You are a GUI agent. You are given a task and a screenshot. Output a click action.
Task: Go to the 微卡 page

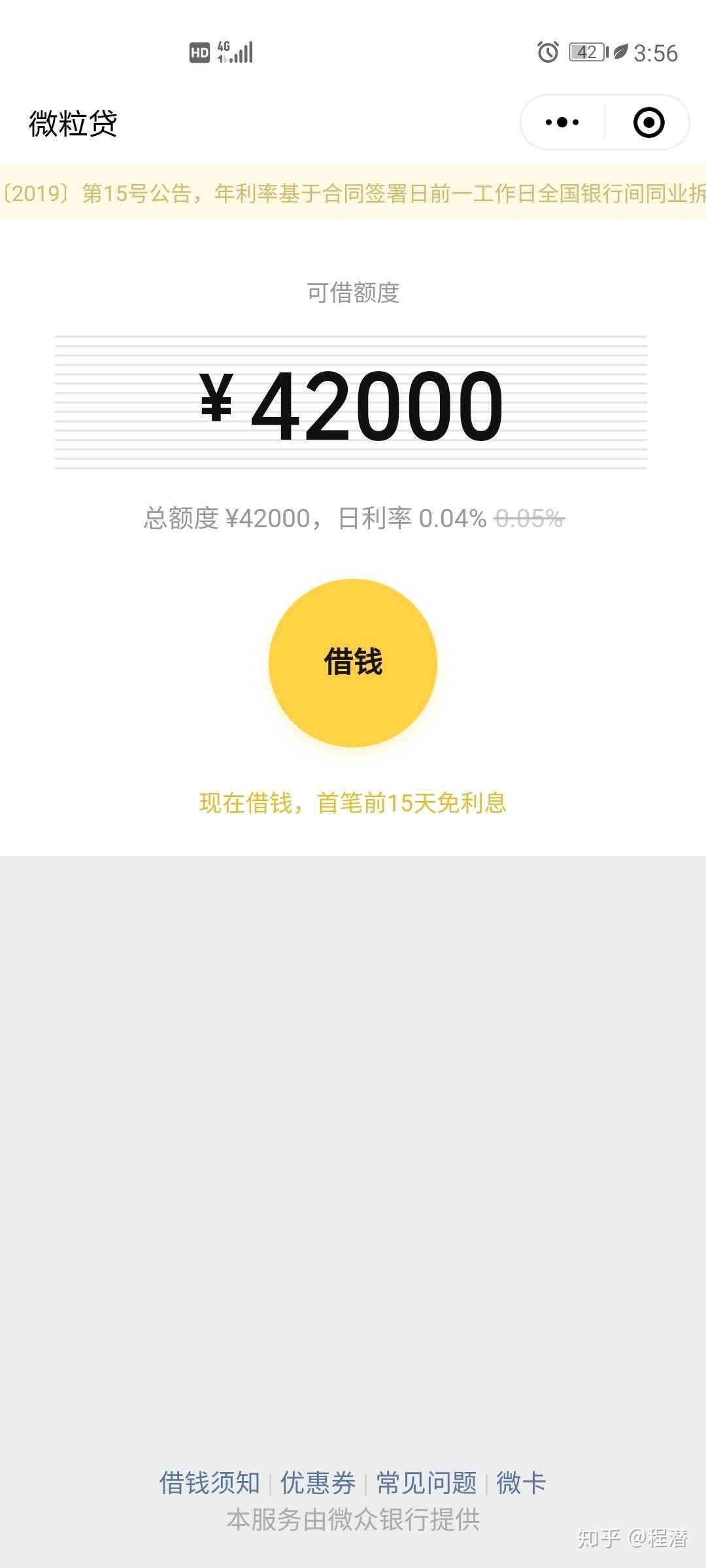[520, 1482]
